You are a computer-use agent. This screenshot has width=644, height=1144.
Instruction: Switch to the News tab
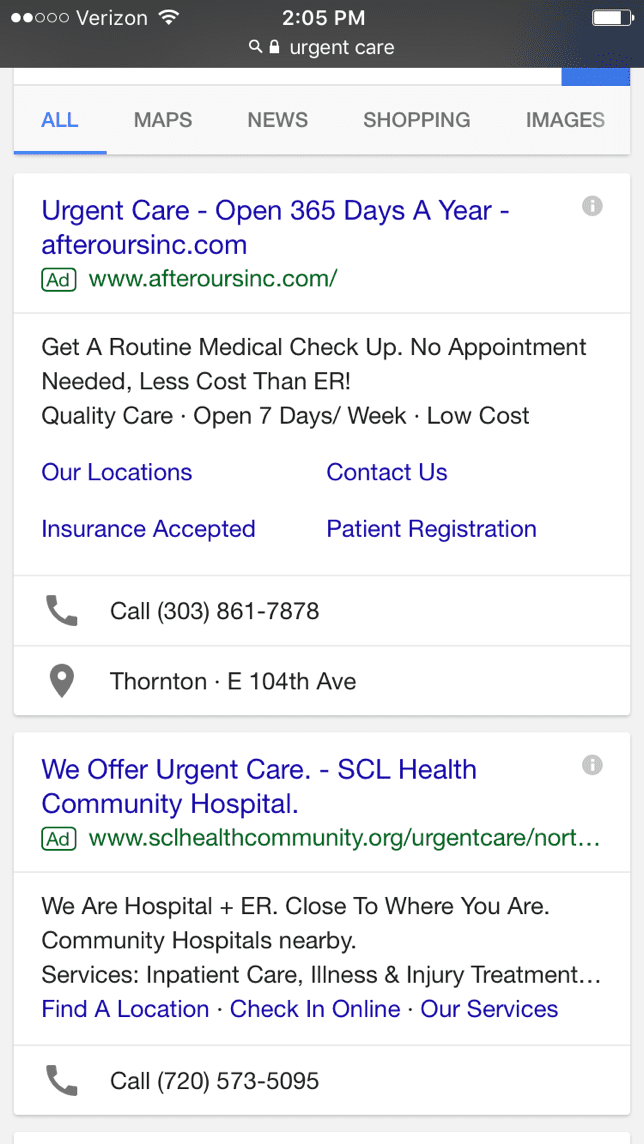pos(277,120)
